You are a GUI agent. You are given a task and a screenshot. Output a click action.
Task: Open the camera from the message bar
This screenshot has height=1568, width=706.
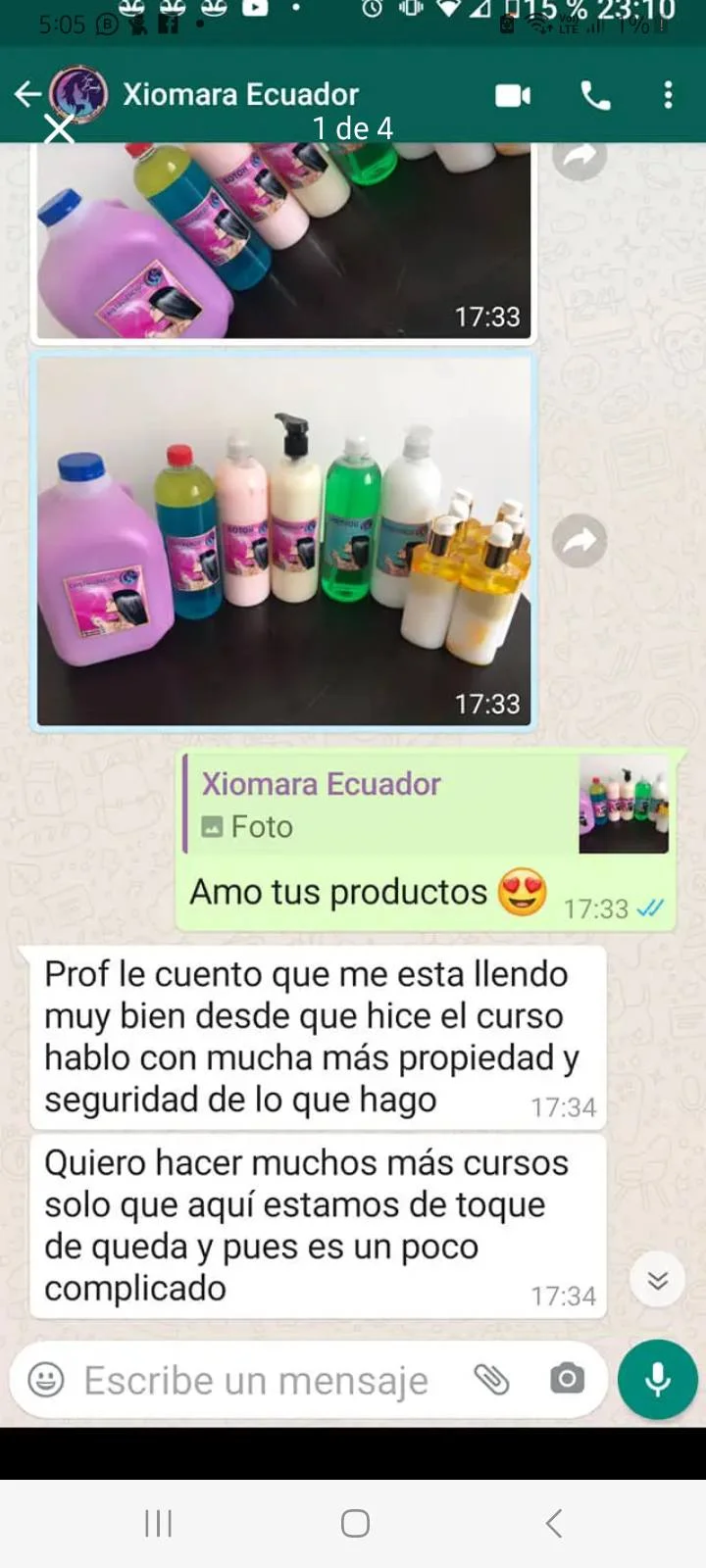(567, 1380)
